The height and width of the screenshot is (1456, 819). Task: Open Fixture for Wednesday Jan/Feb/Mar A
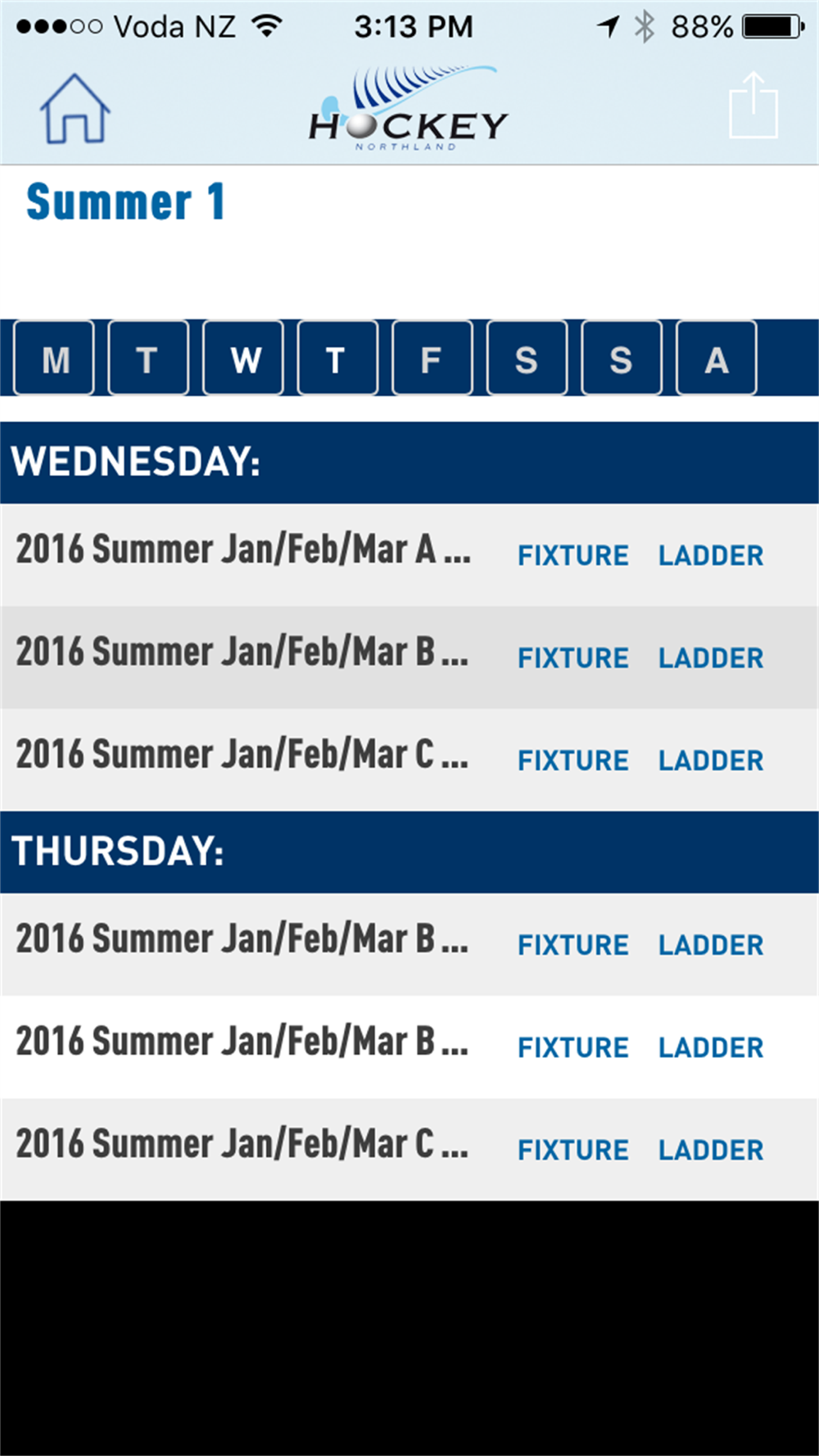(x=573, y=555)
